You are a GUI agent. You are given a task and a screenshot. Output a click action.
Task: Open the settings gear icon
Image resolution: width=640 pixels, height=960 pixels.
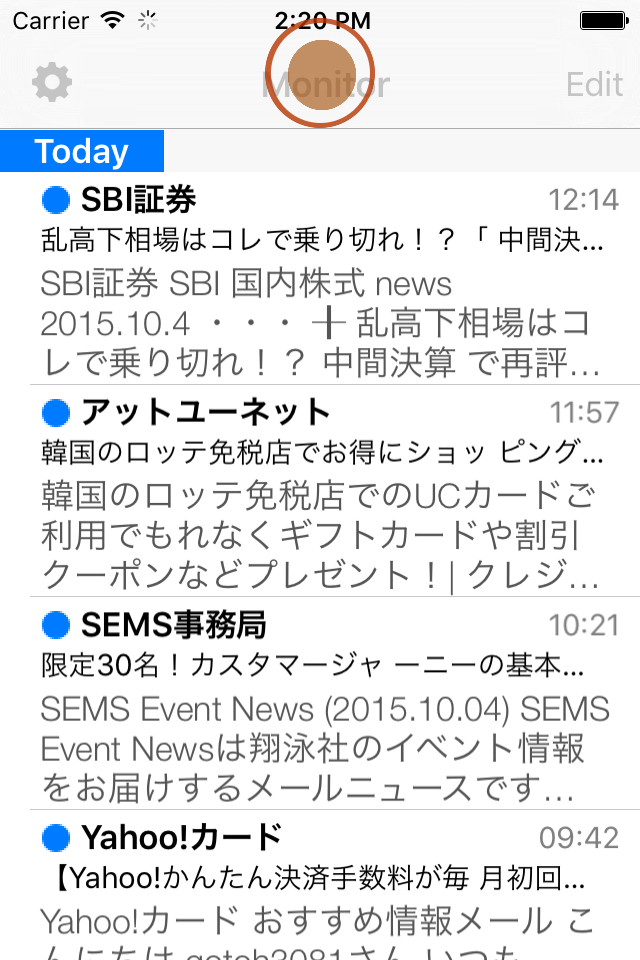click(x=52, y=83)
